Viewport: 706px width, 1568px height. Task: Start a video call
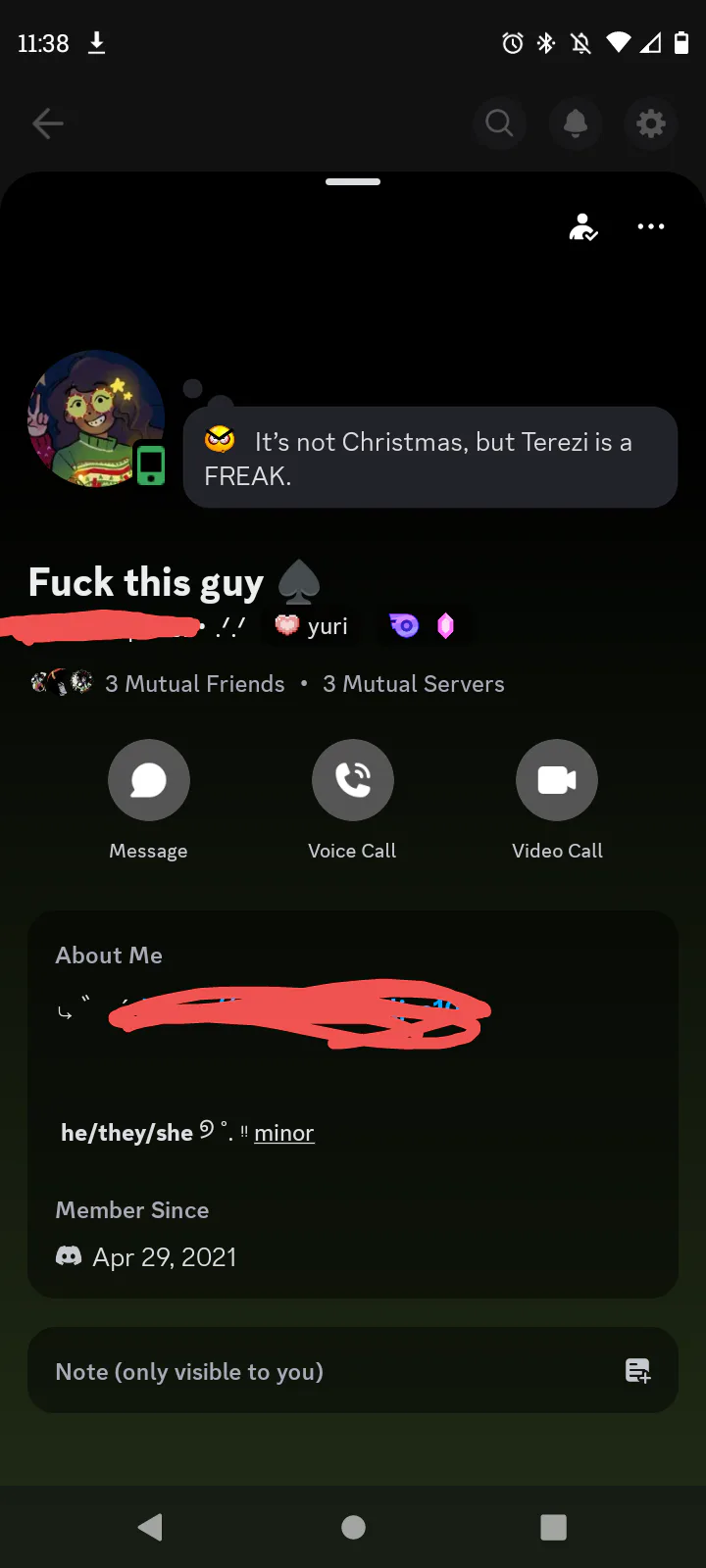557,780
